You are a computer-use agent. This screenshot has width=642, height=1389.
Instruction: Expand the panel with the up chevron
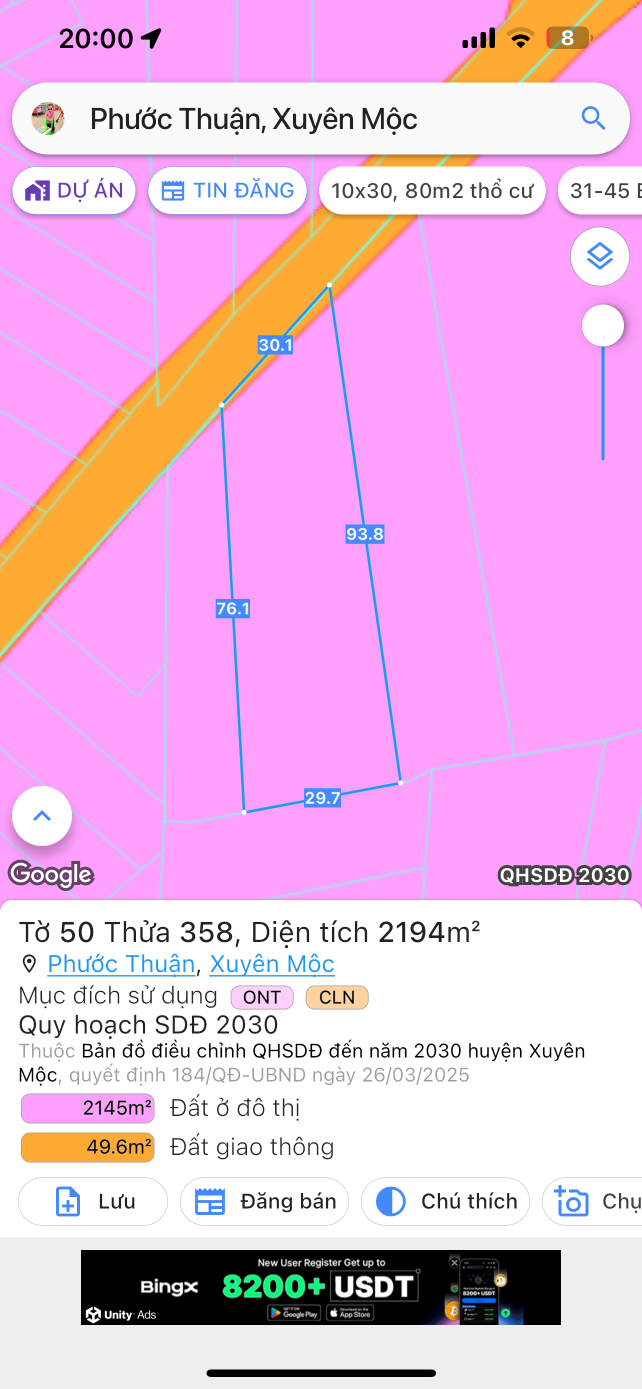click(42, 816)
